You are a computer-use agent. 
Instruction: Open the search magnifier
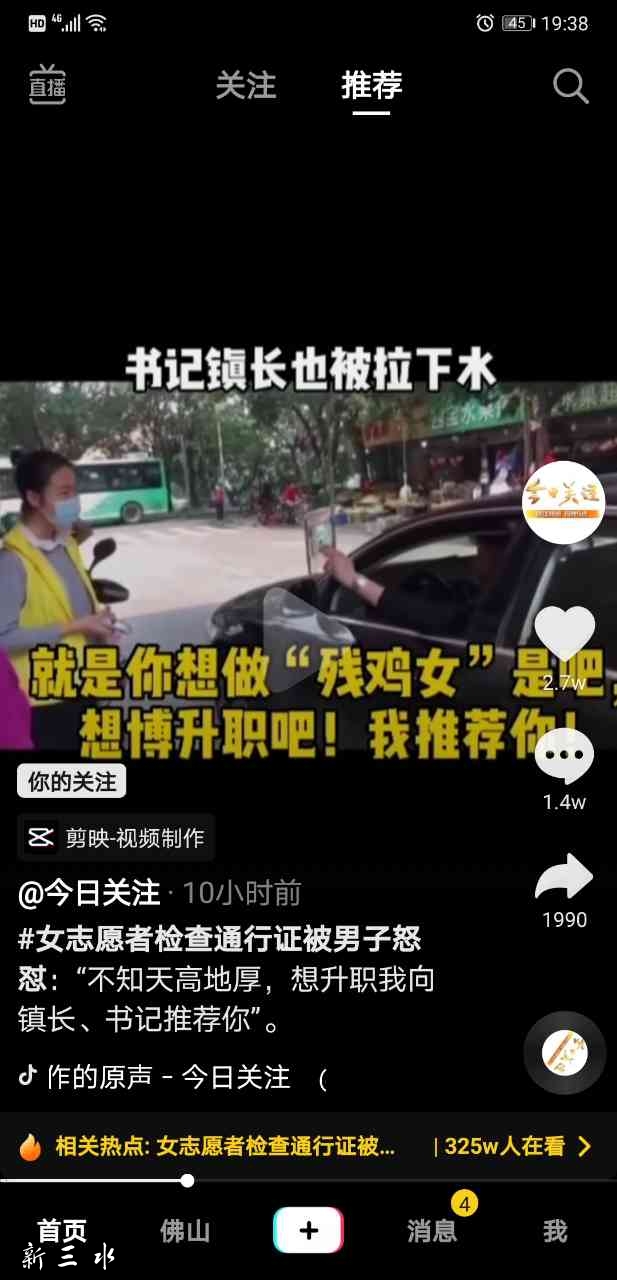(x=570, y=87)
